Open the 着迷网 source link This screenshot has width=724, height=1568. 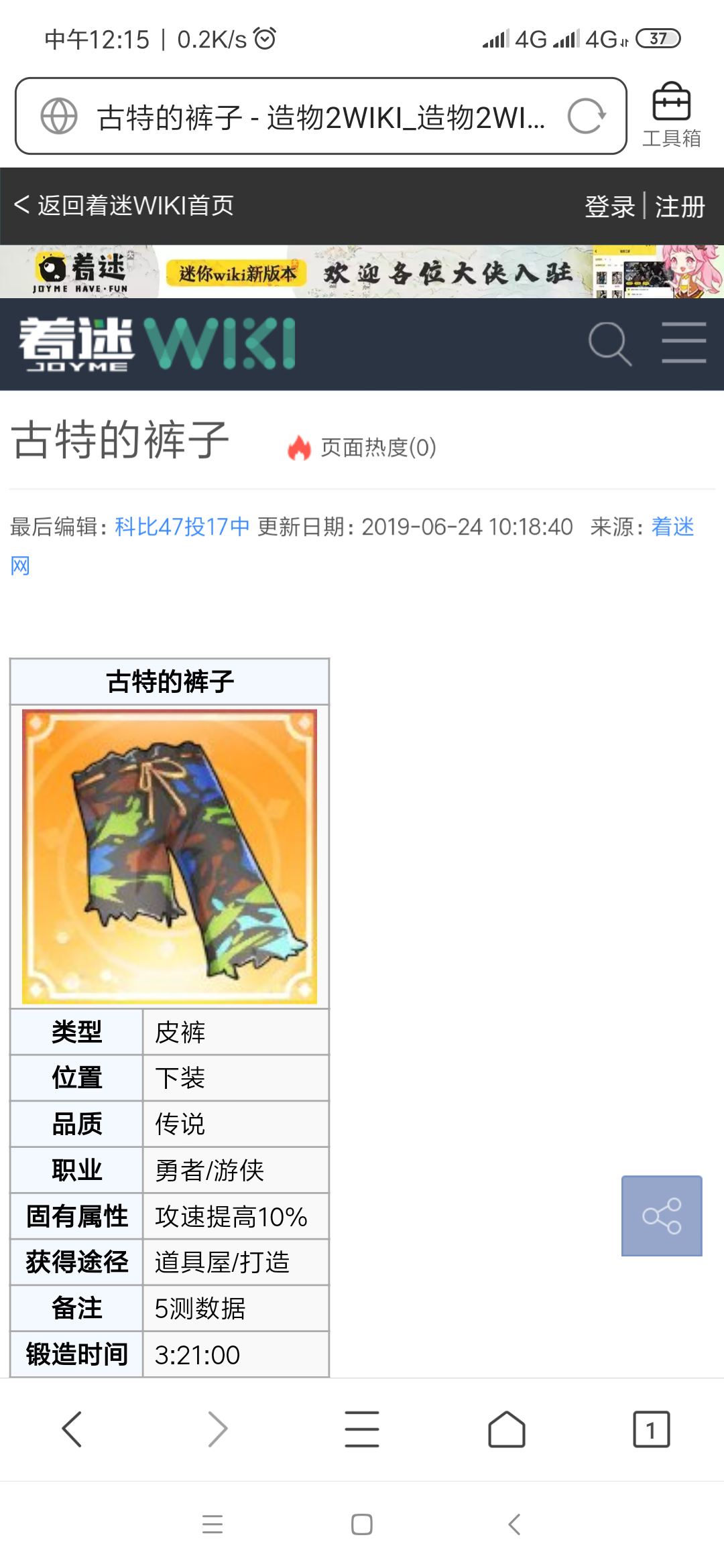coord(672,527)
